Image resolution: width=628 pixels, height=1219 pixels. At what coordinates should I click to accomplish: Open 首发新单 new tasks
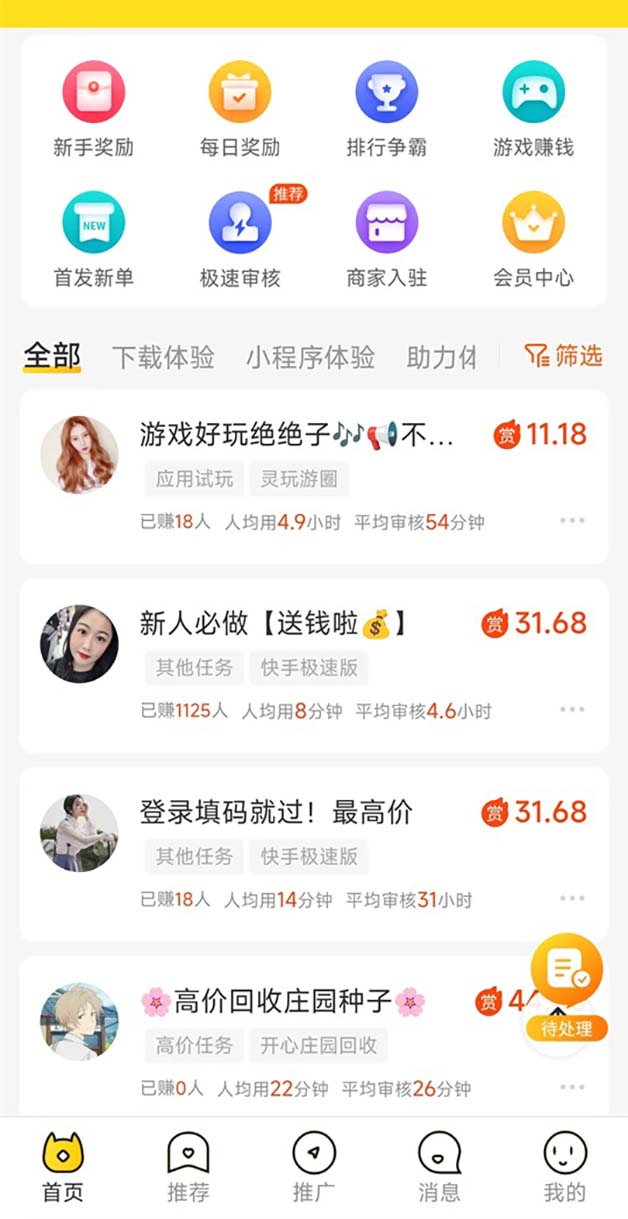[93, 239]
